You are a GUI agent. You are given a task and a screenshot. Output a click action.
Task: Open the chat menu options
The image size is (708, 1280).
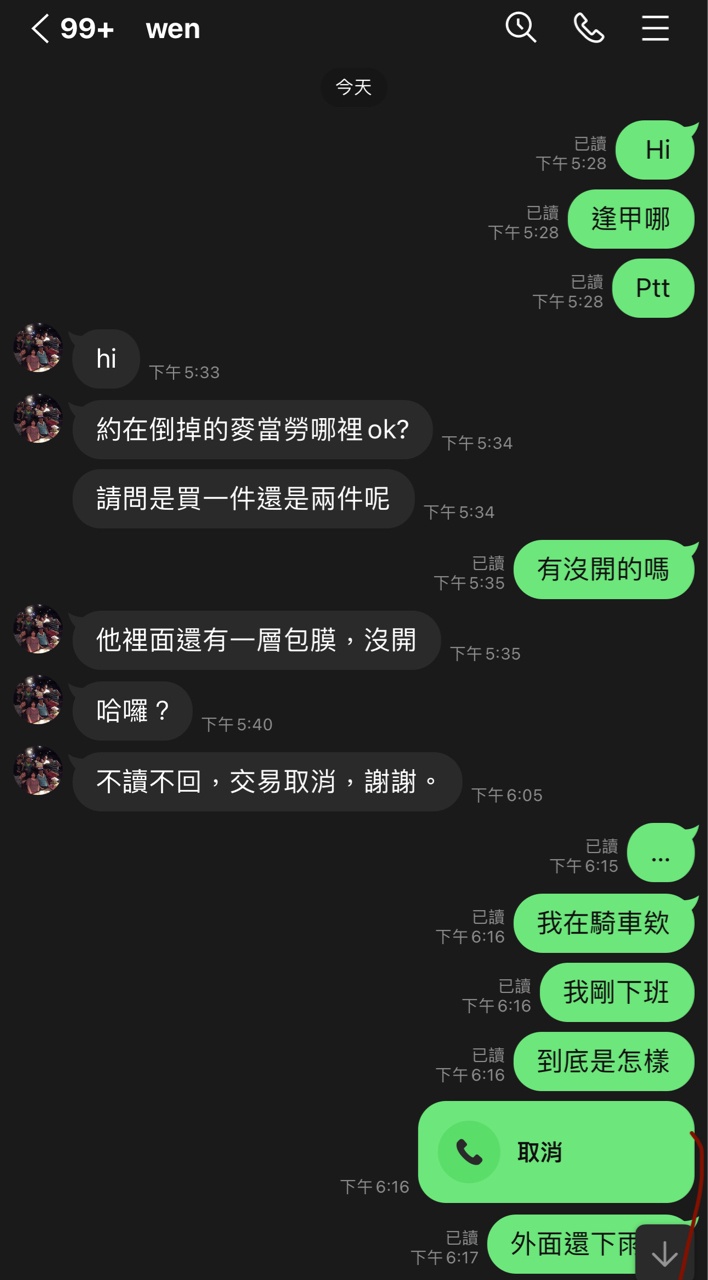coord(655,28)
